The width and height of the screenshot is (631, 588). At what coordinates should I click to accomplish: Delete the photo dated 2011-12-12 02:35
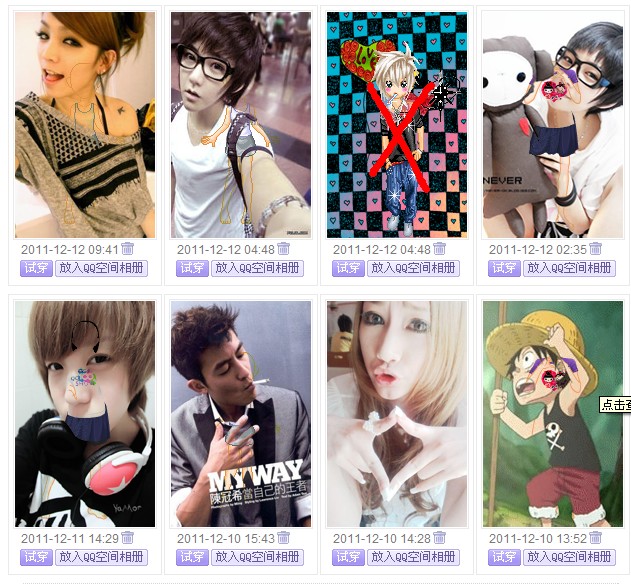[595, 249]
